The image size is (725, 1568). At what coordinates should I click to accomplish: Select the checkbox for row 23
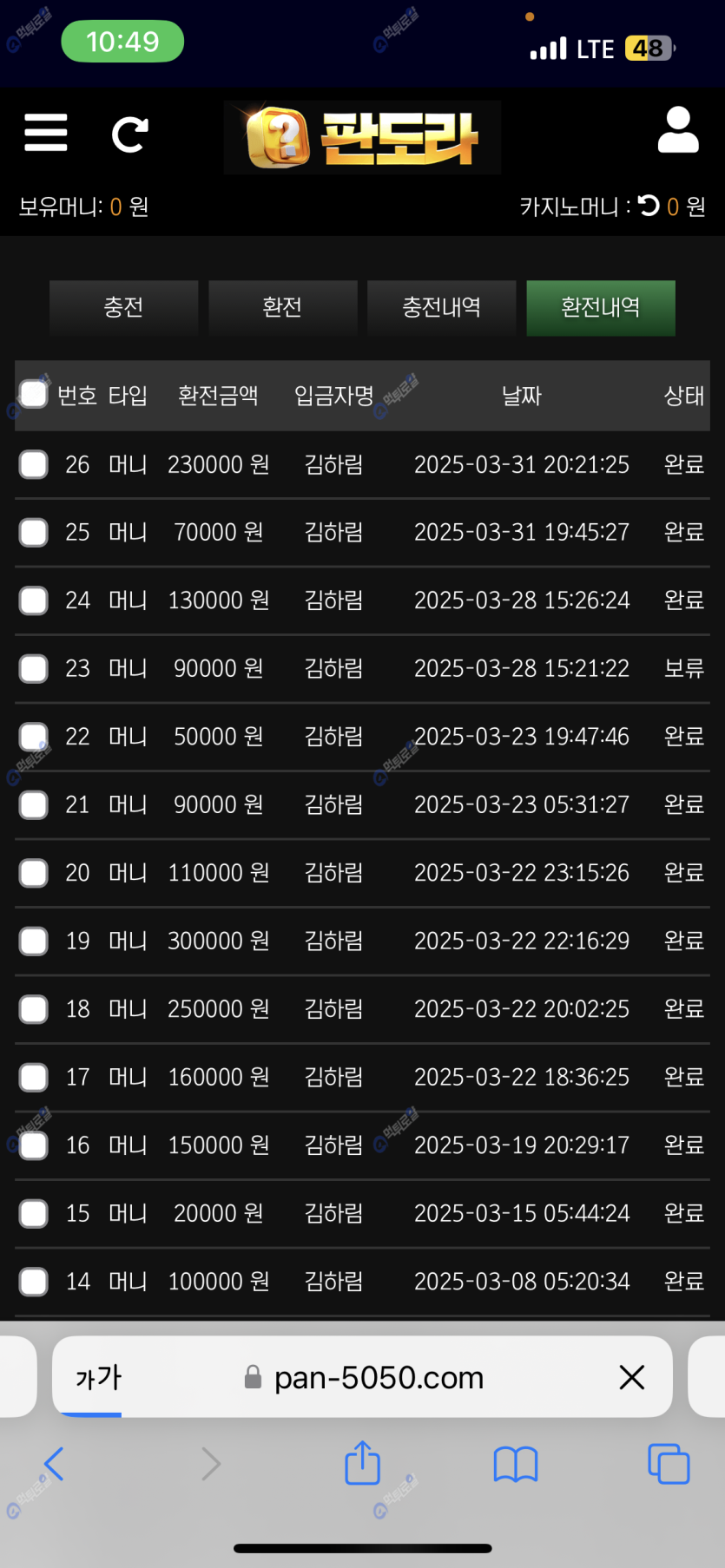pyautogui.click(x=34, y=668)
